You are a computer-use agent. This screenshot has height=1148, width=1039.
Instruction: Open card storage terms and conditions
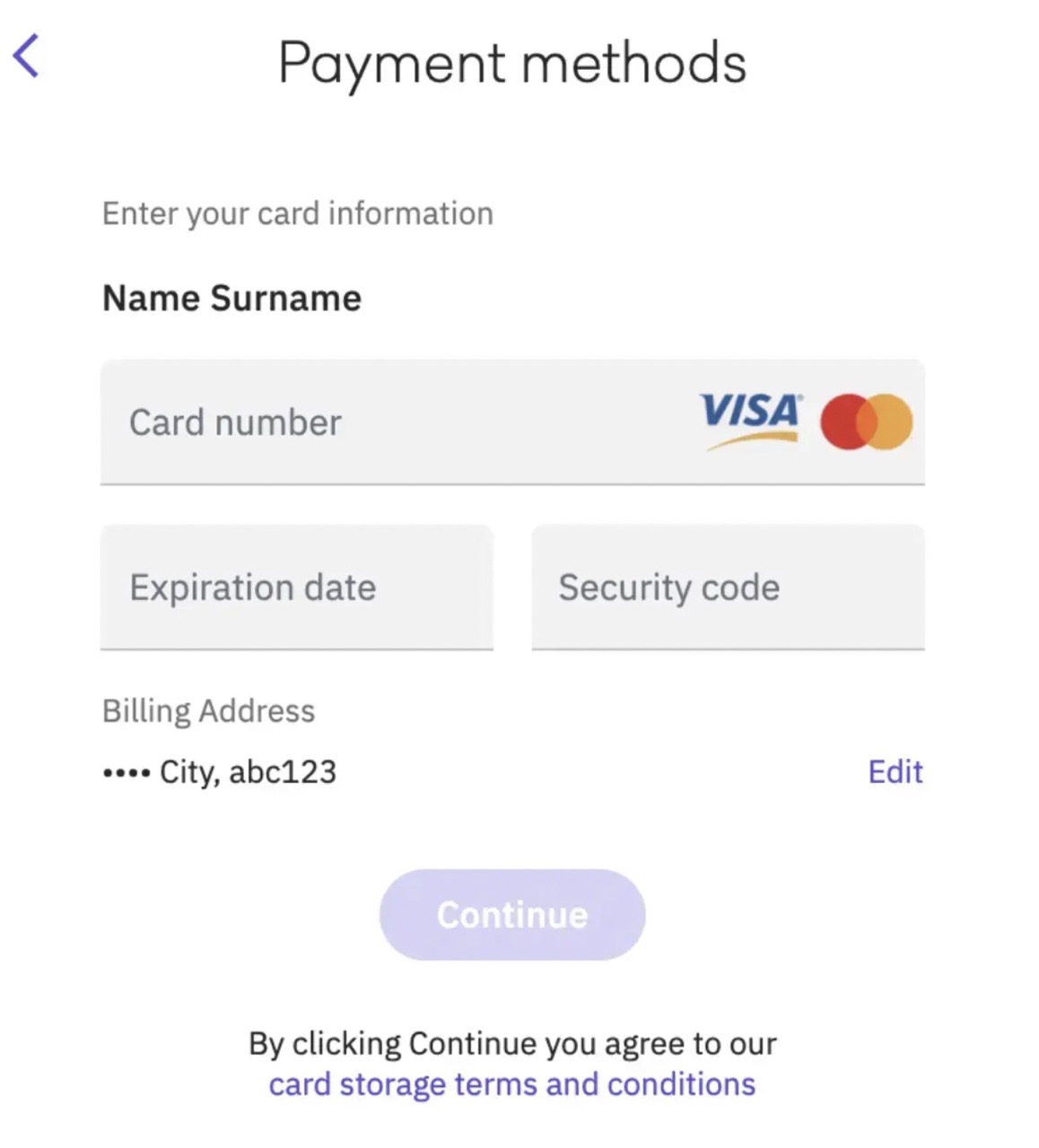(x=512, y=1083)
